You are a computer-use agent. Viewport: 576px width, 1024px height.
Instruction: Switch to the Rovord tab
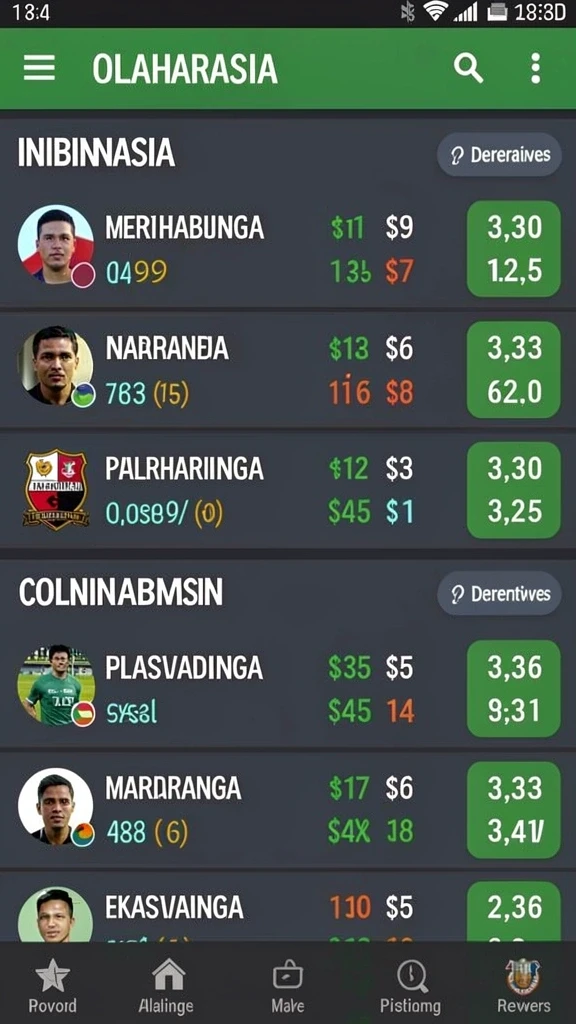(x=52, y=985)
